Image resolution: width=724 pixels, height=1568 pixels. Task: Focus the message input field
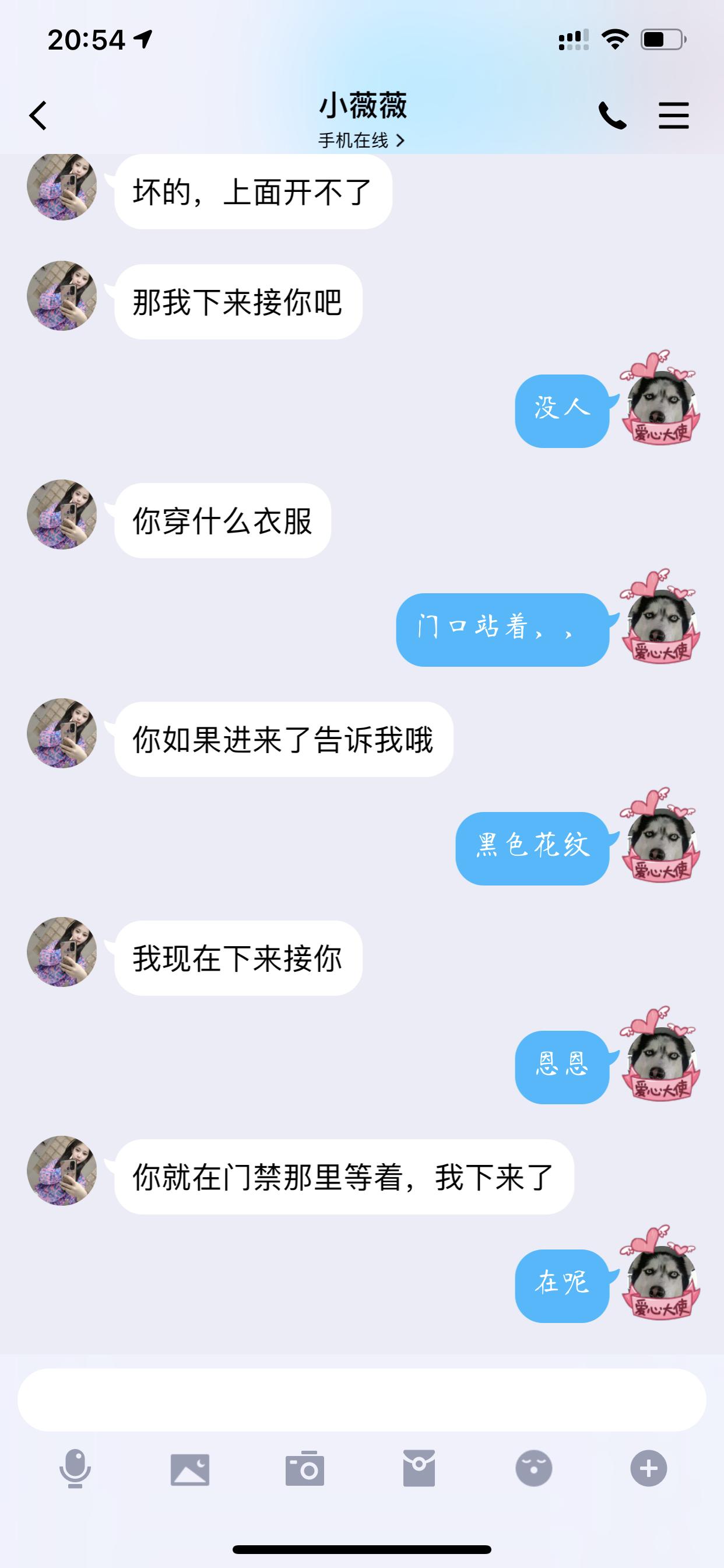pos(361,1399)
